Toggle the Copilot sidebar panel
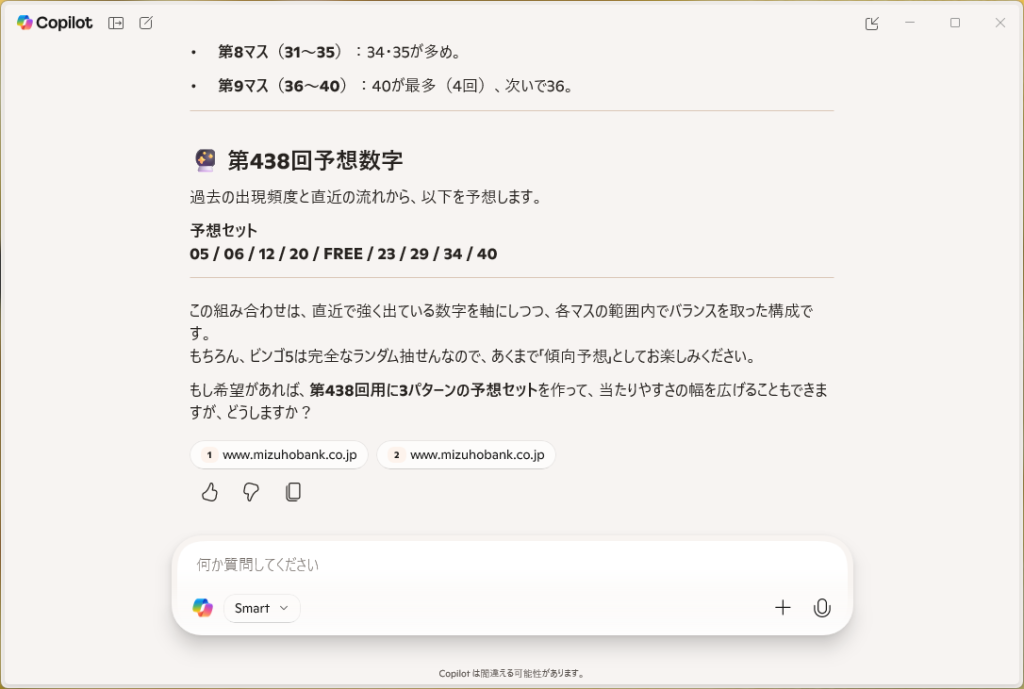This screenshot has height=689, width=1024. point(116,23)
